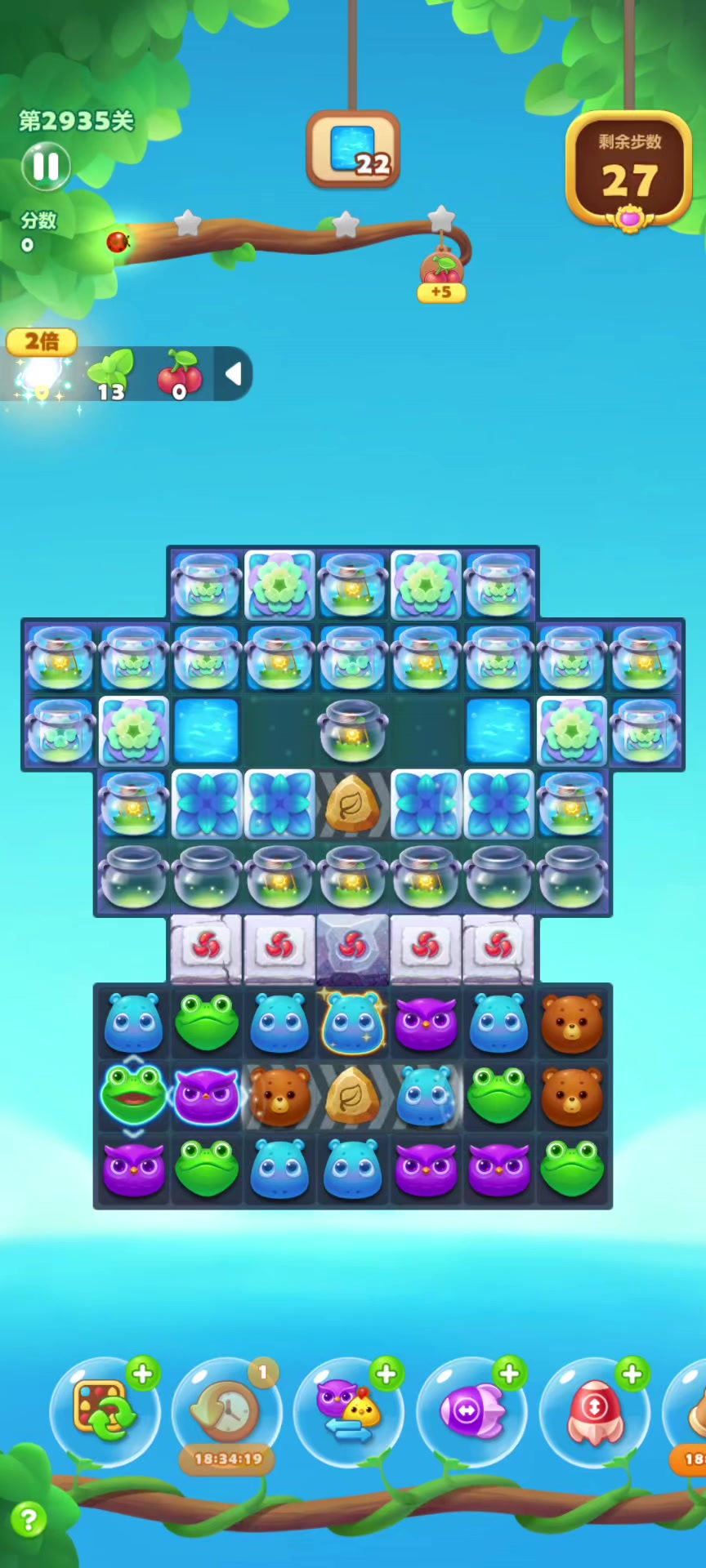
Task: Use the swap animals booster
Action: pyautogui.click(x=349, y=1410)
